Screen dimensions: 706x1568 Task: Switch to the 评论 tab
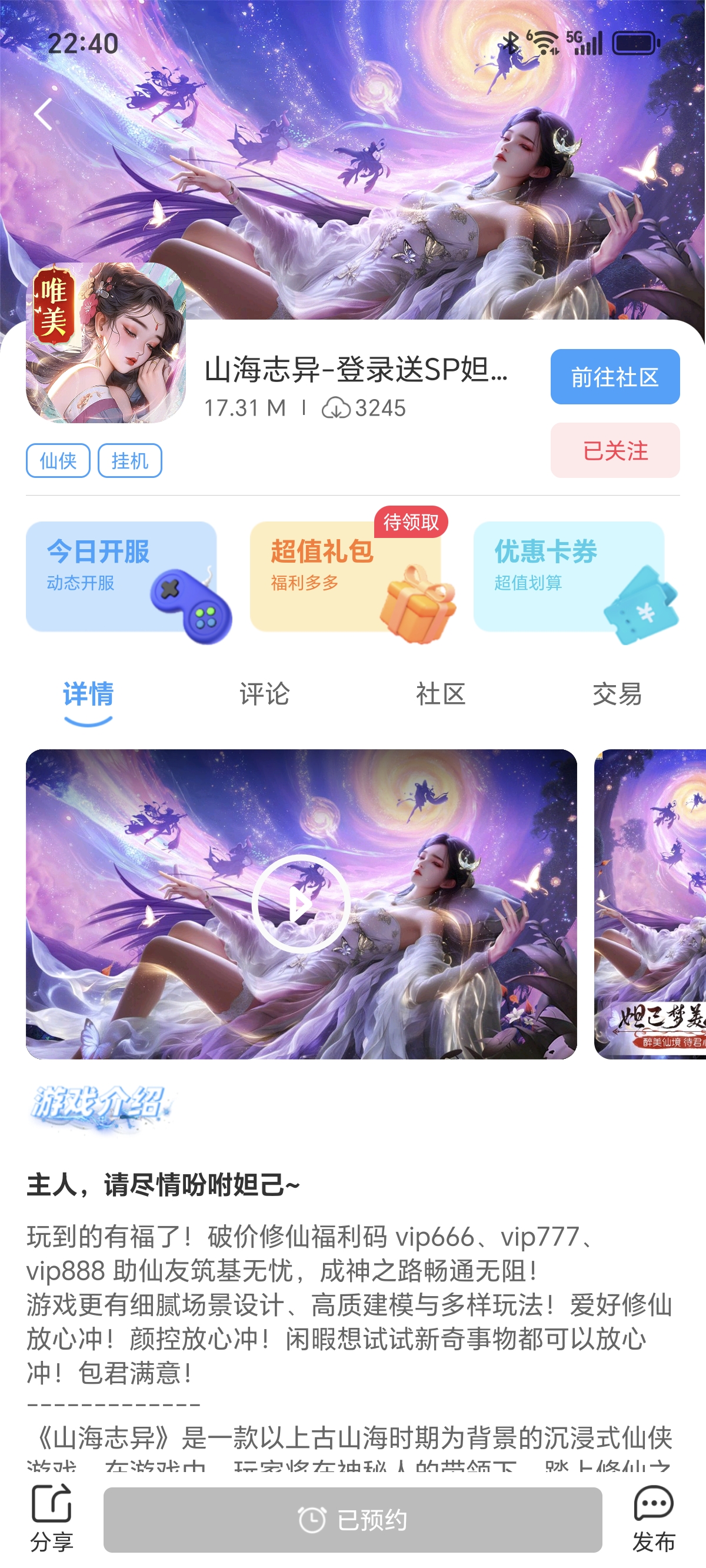coord(264,695)
